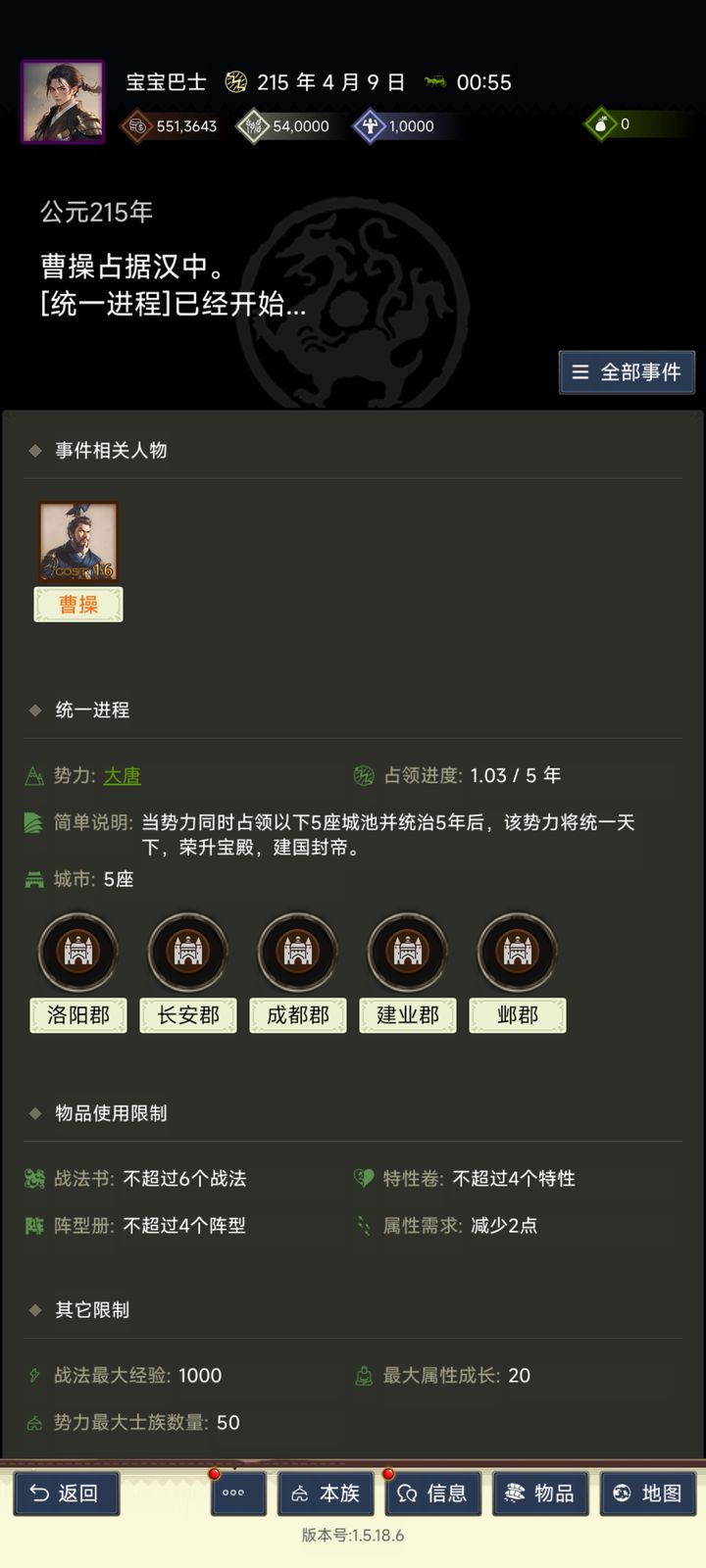View 曹操 character details
This screenshot has height=1568, width=706.
click(78, 542)
